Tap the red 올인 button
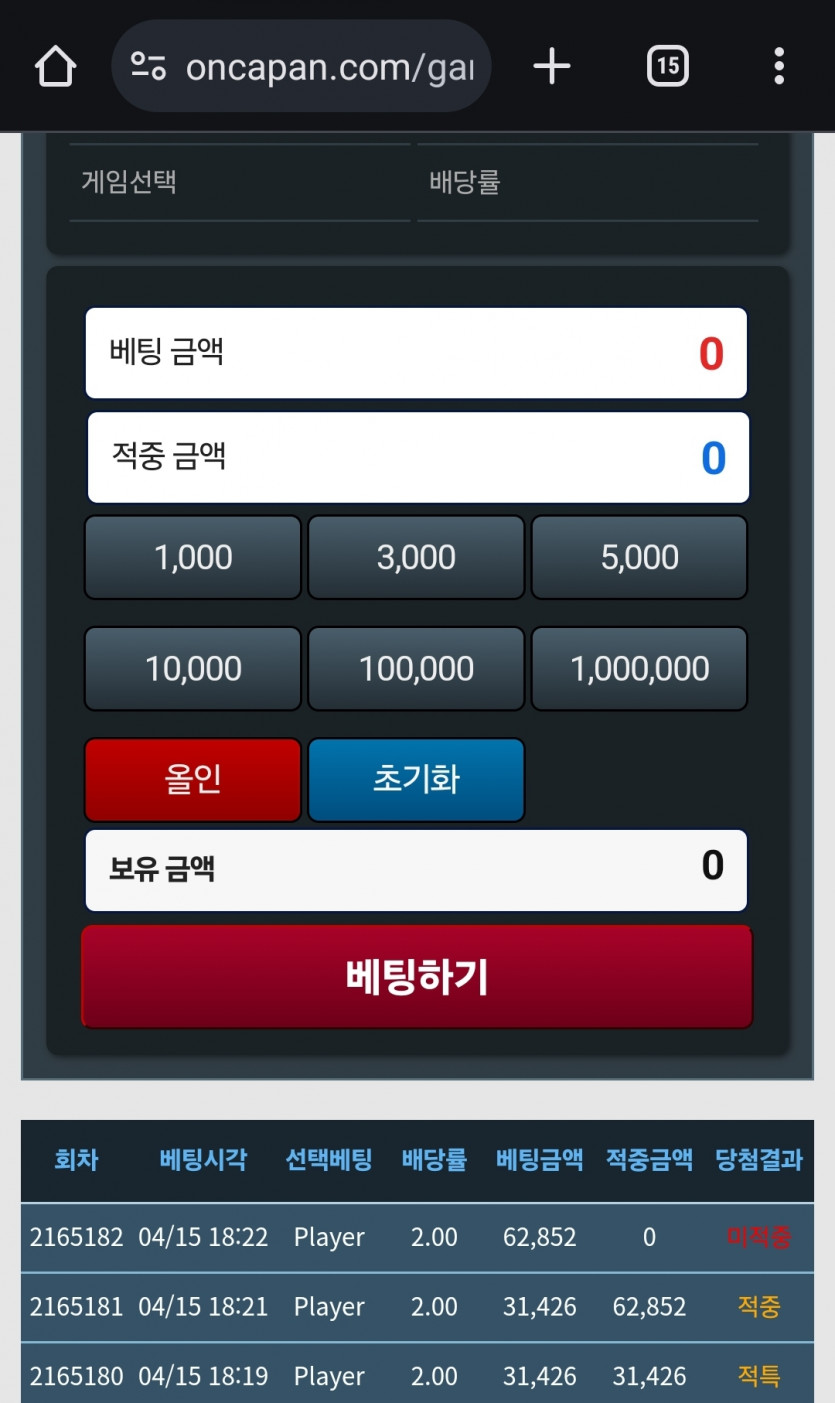The height and width of the screenshot is (1403, 835). click(193, 780)
